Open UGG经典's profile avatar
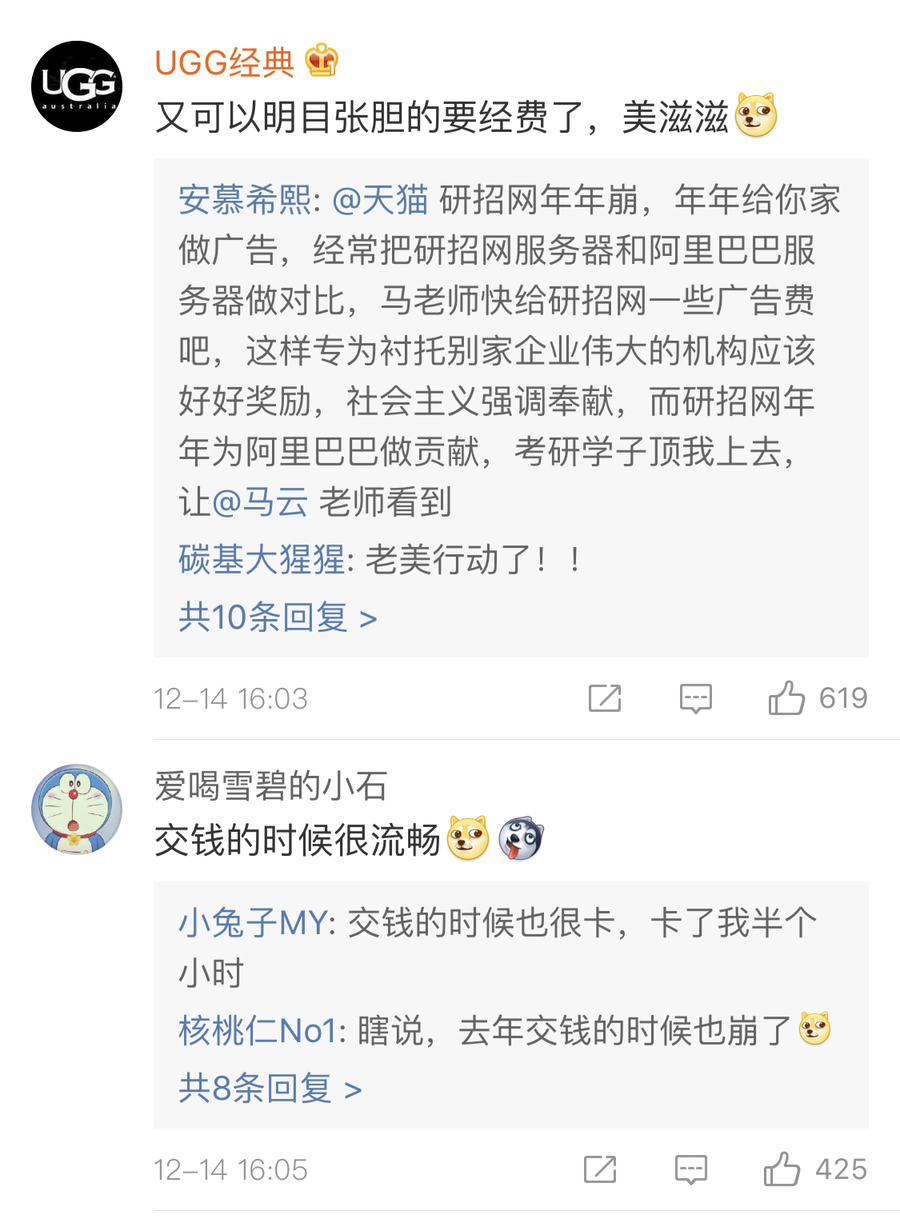The height and width of the screenshot is (1219, 900). pyautogui.click(x=77, y=87)
